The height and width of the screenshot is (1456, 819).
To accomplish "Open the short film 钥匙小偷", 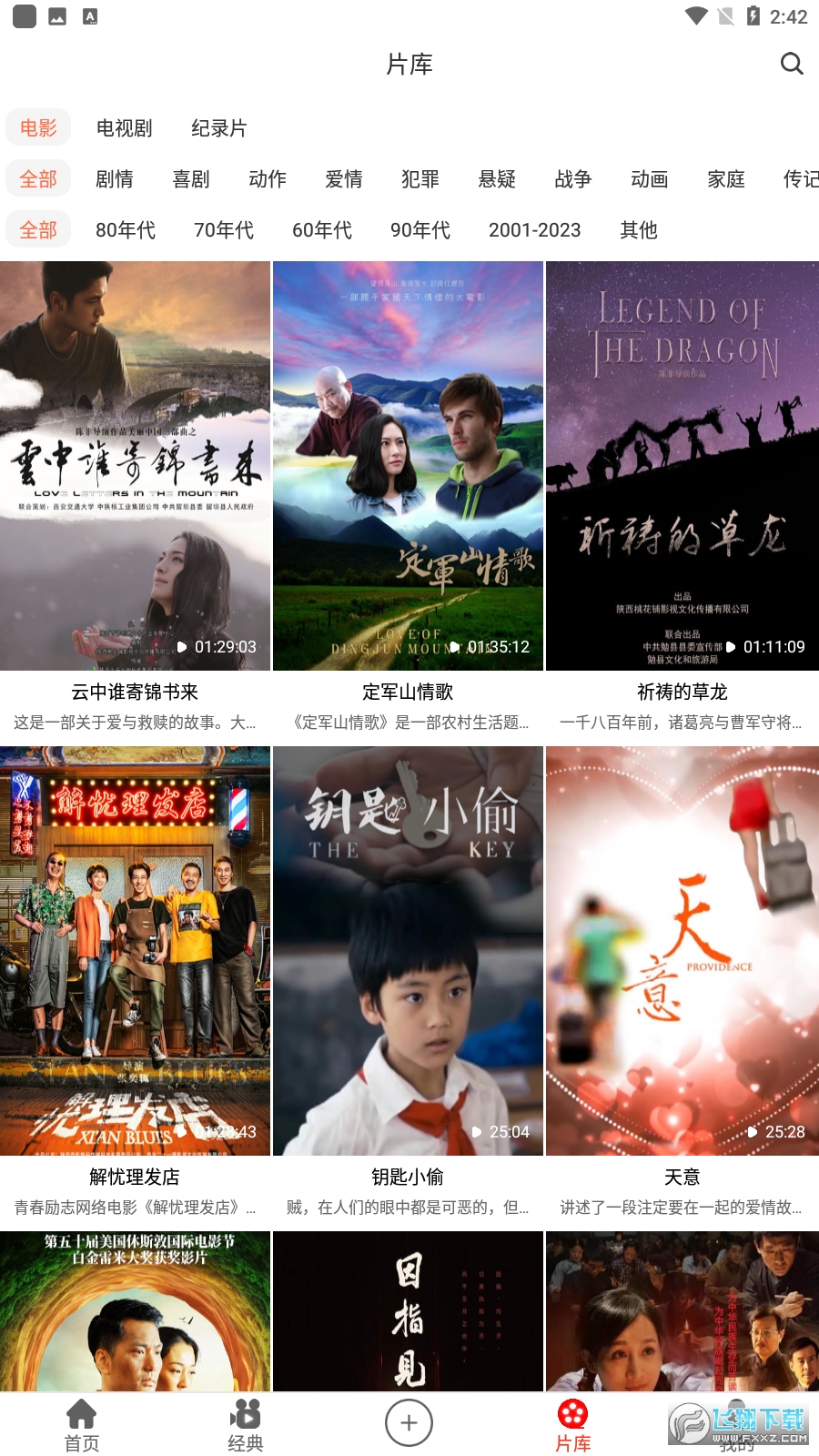I will [408, 951].
